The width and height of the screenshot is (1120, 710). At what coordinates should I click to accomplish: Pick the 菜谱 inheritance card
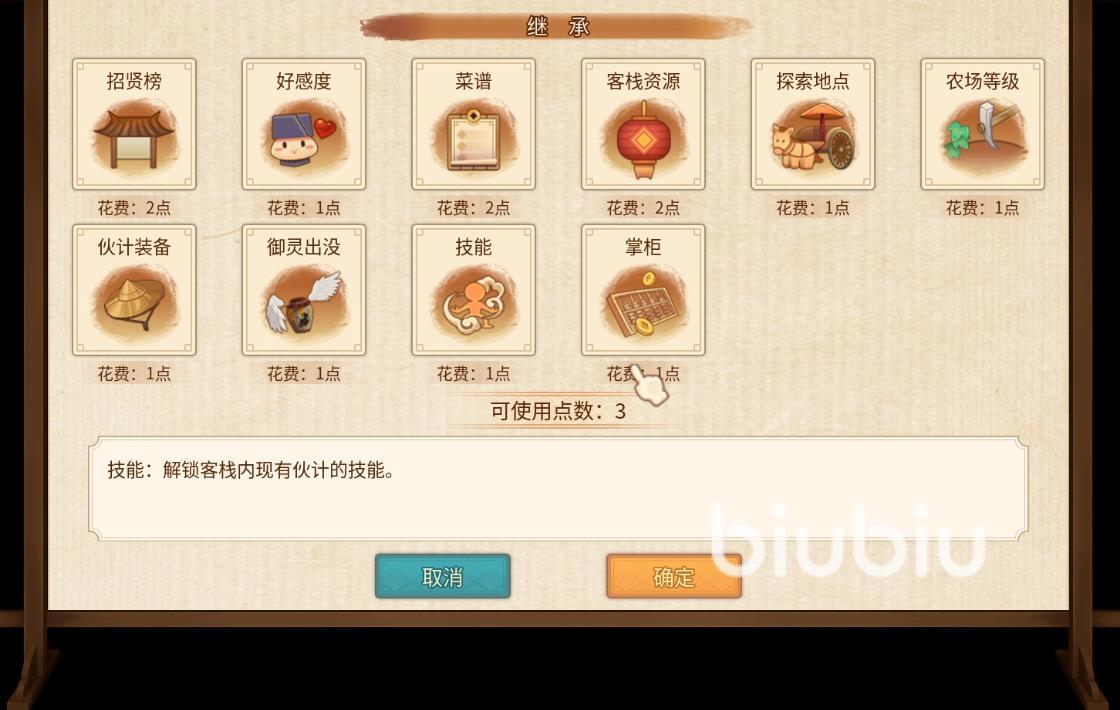tap(473, 124)
